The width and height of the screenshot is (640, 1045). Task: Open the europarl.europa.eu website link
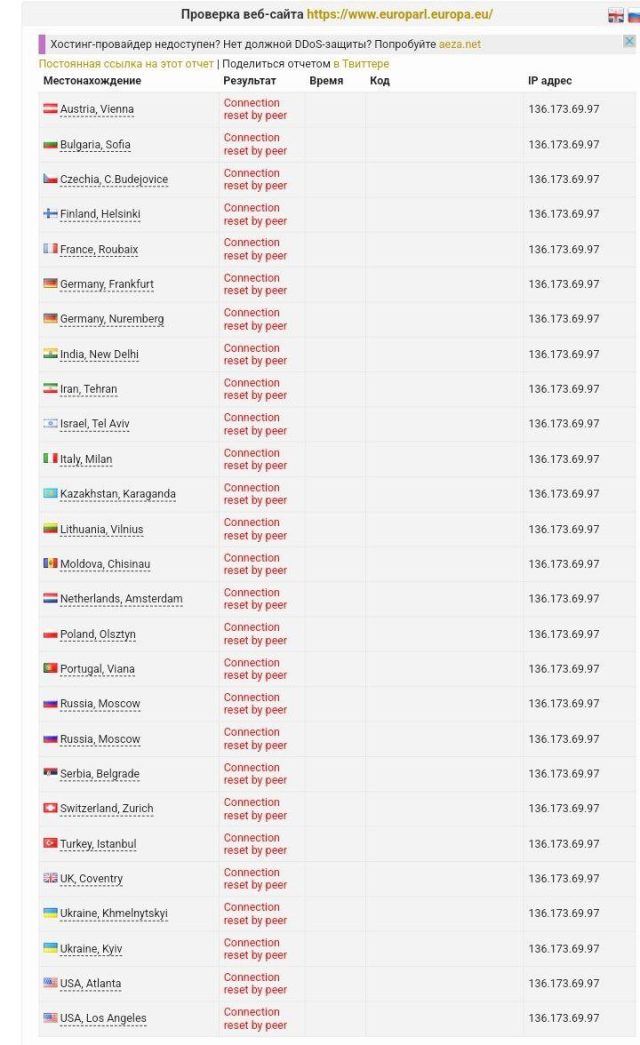tap(399, 14)
